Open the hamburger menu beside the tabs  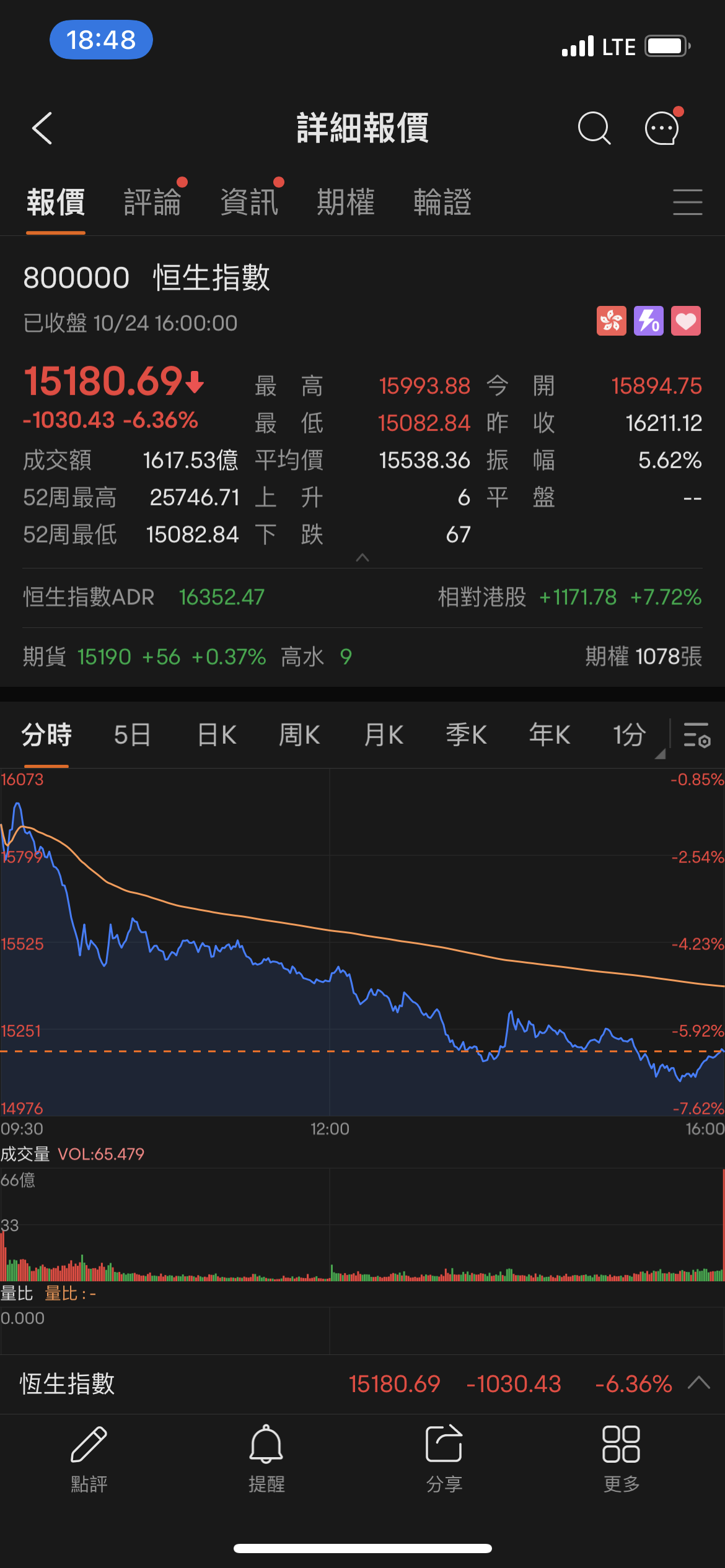[x=687, y=203]
